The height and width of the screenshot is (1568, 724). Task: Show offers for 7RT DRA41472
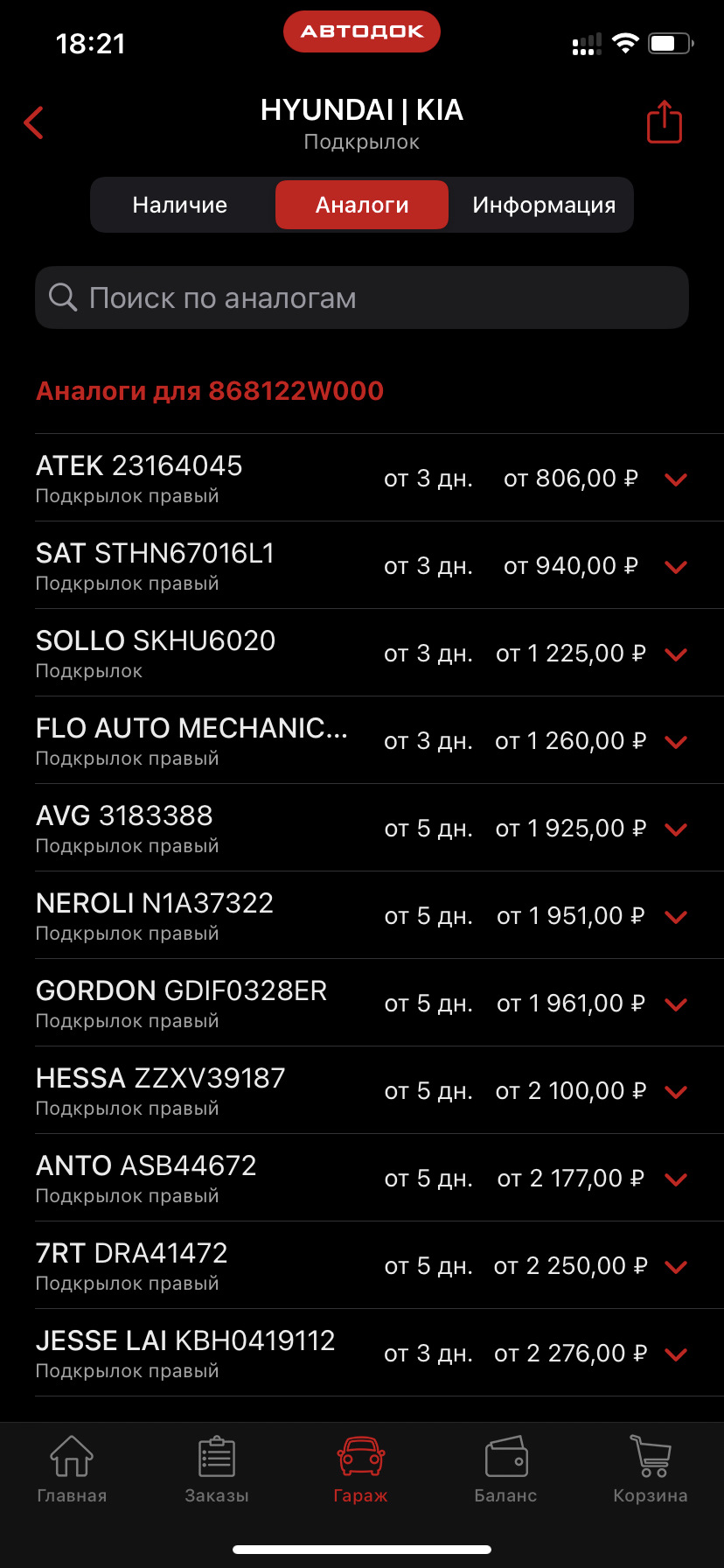[x=676, y=1266]
